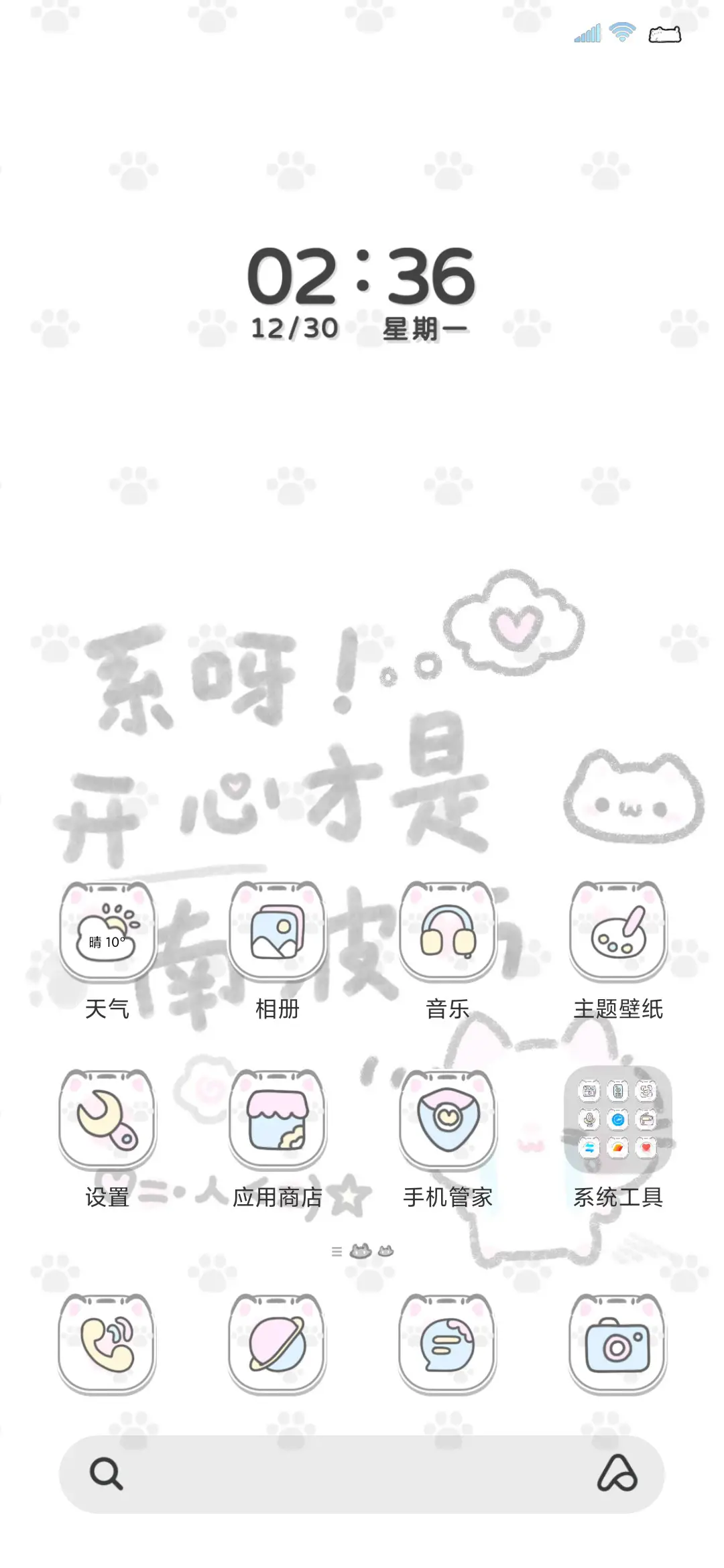Open the Phone dialer app

click(107, 1347)
